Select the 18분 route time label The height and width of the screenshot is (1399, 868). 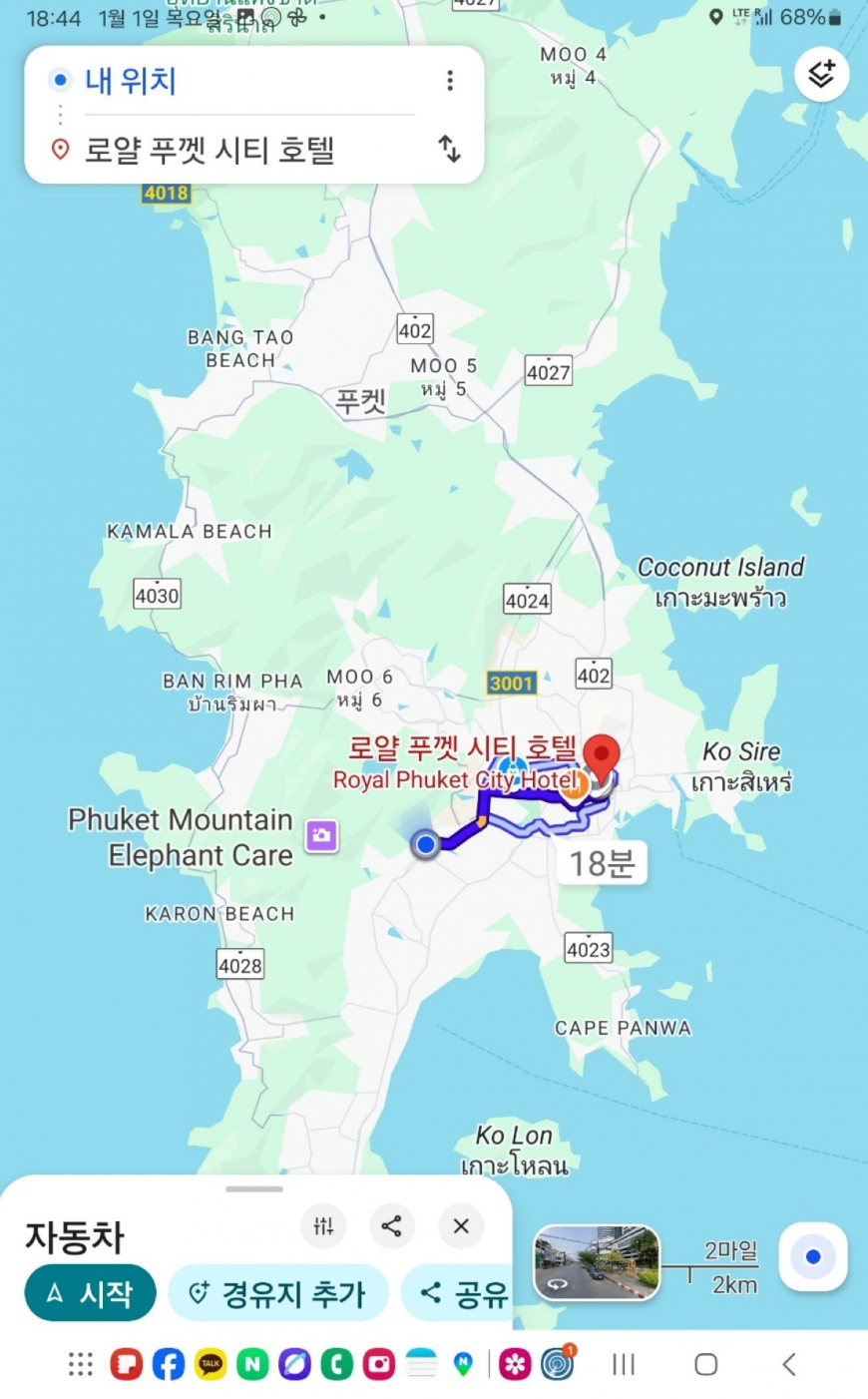tap(602, 863)
